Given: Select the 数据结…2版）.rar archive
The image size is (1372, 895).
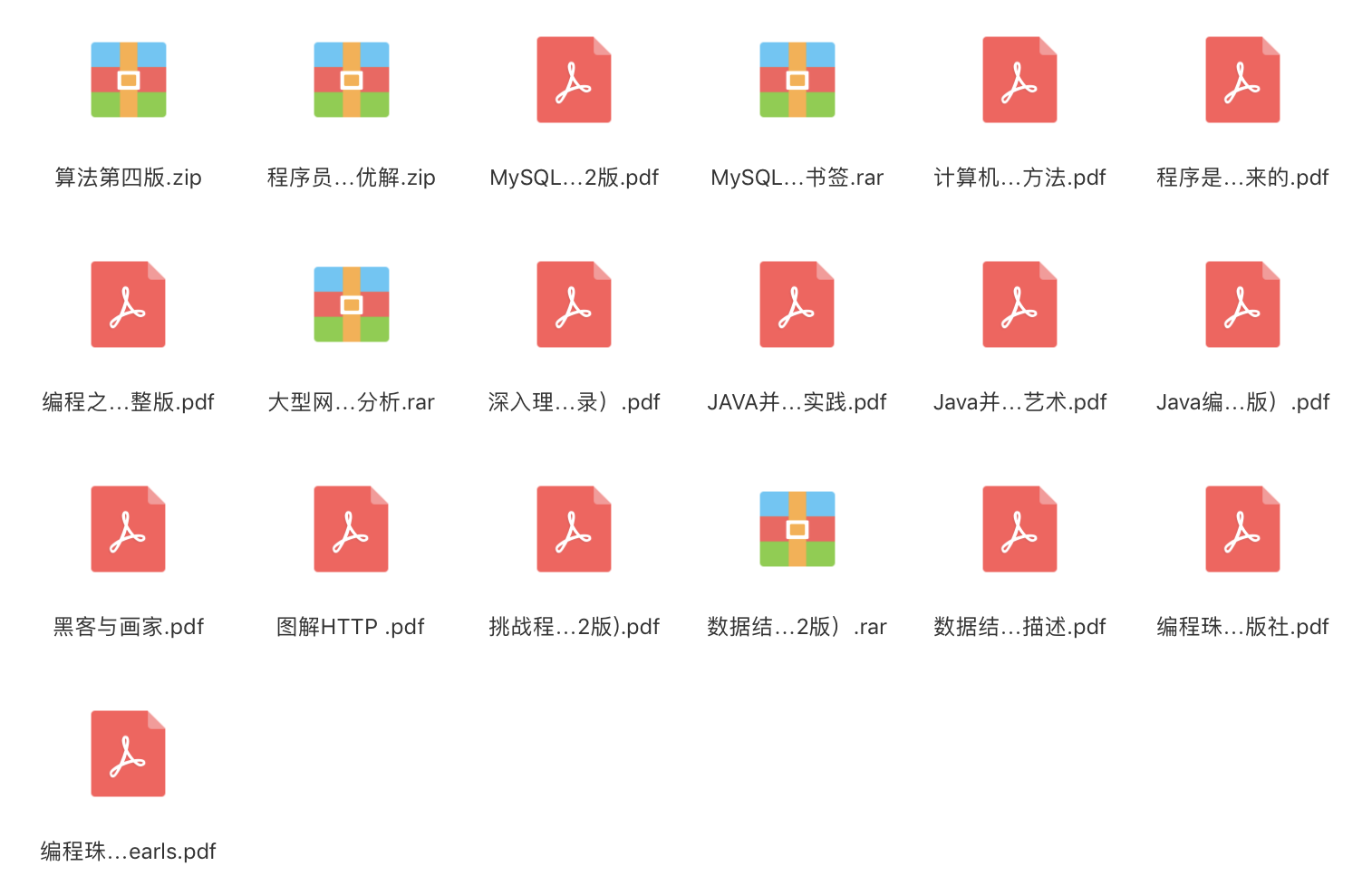Looking at the screenshot, I should point(797,529).
